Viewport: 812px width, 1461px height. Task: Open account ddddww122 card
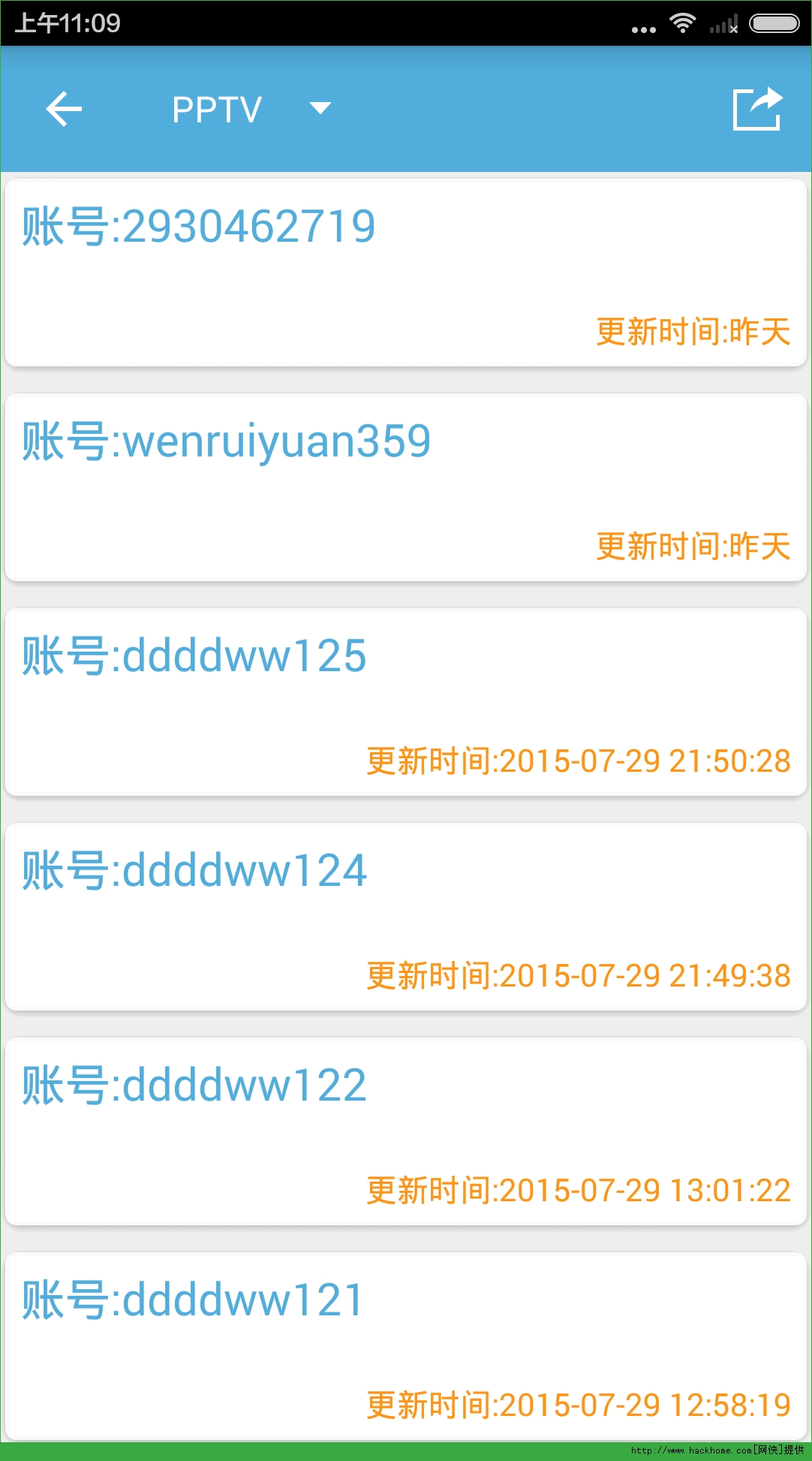(405, 1131)
